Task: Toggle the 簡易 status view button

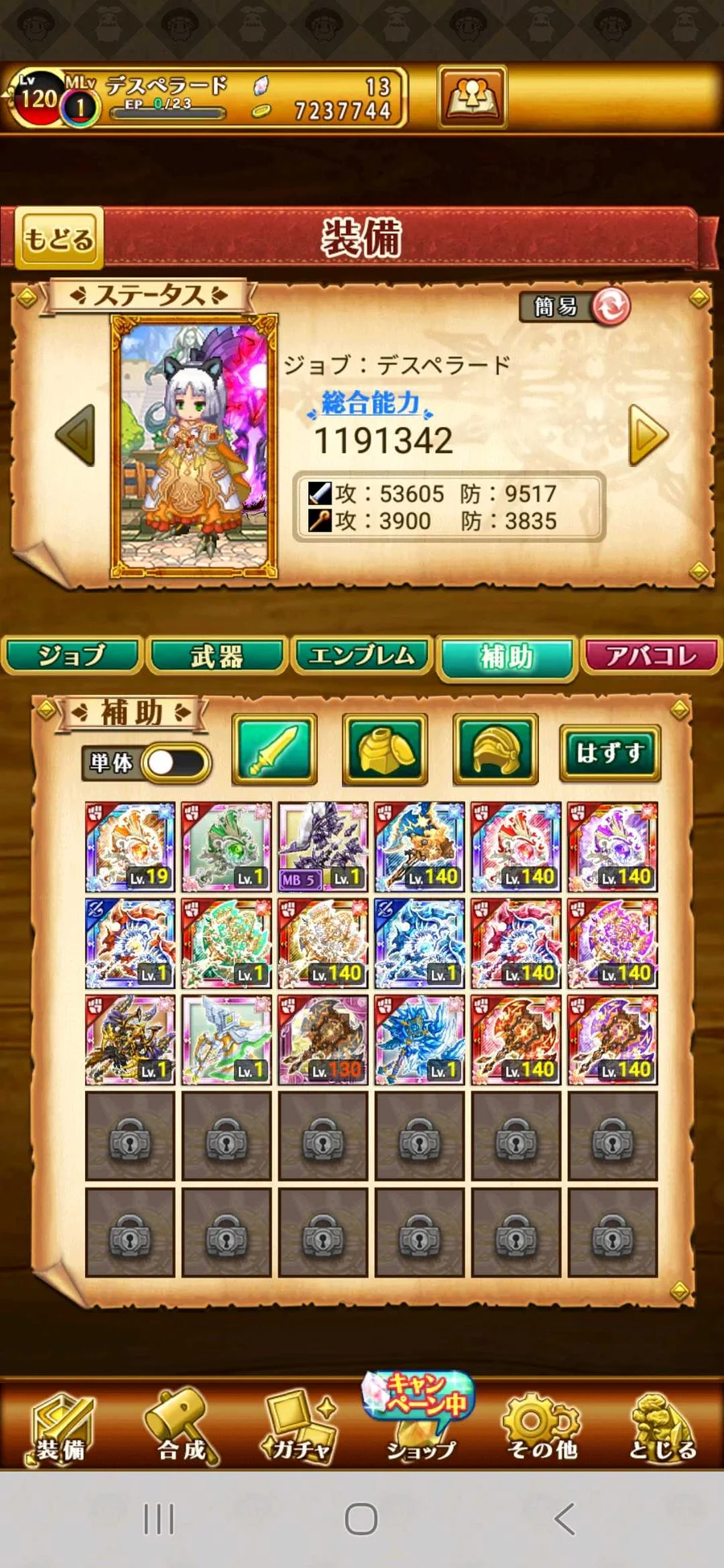Action: click(x=576, y=306)
